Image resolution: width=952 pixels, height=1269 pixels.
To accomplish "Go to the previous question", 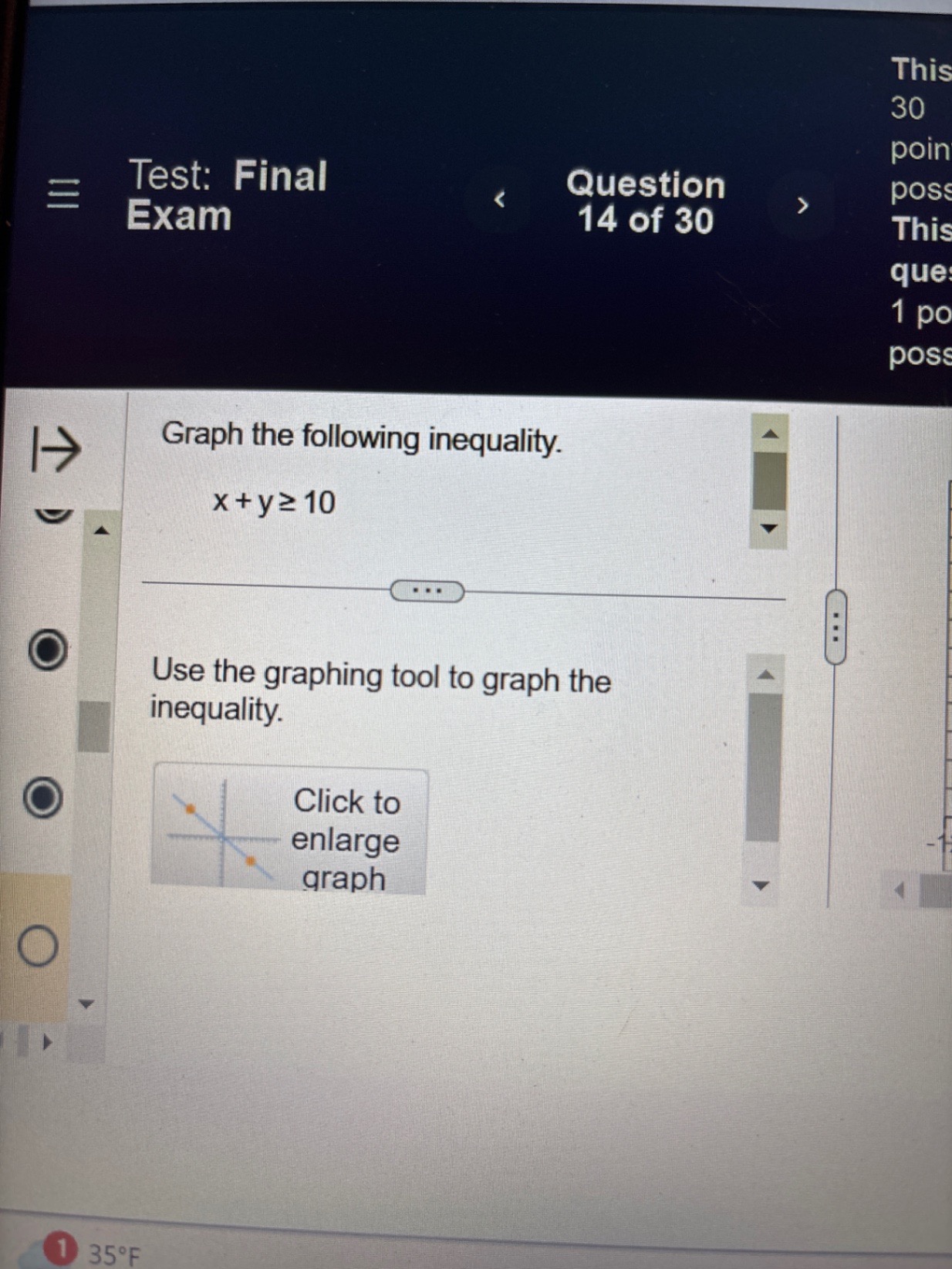I will [500, 200].
